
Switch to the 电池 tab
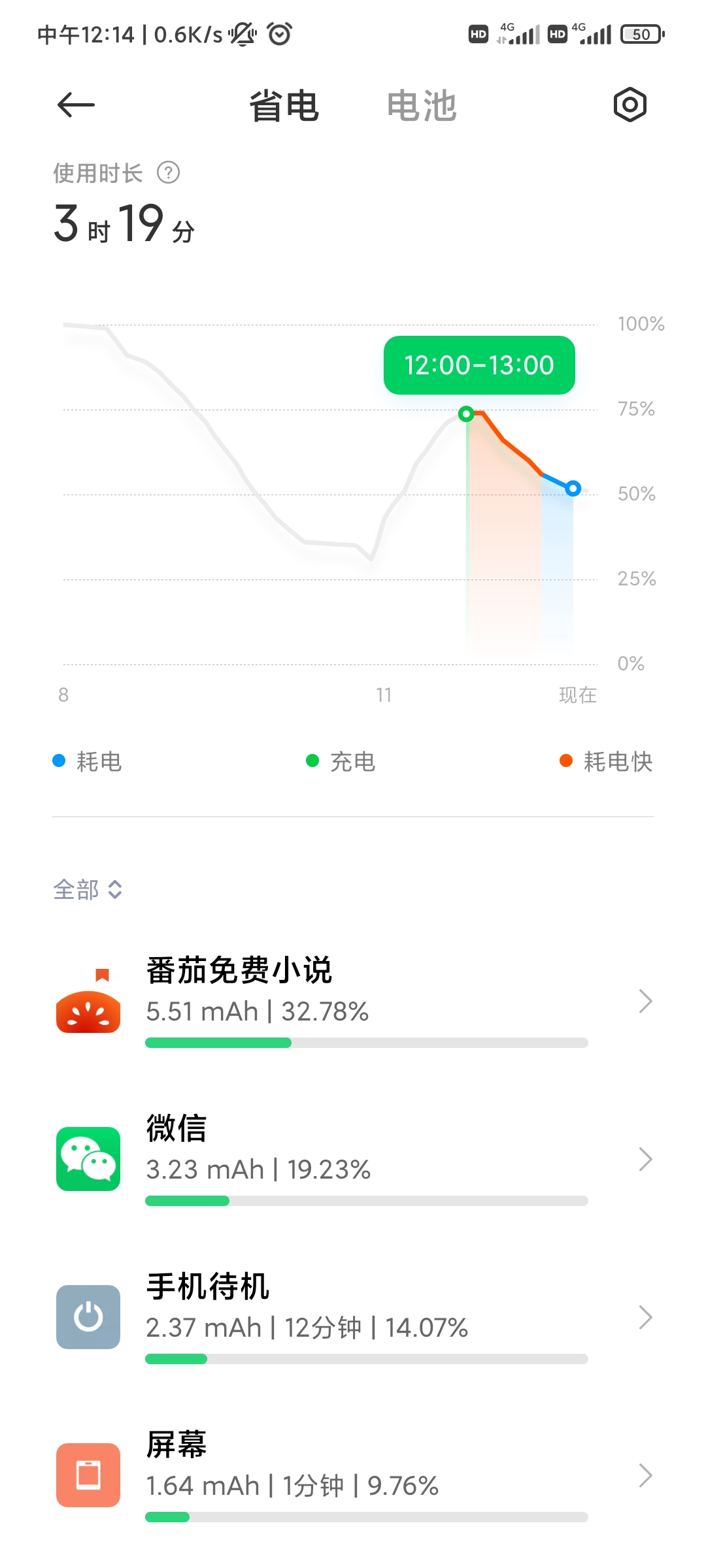click(x=422, y=106)
